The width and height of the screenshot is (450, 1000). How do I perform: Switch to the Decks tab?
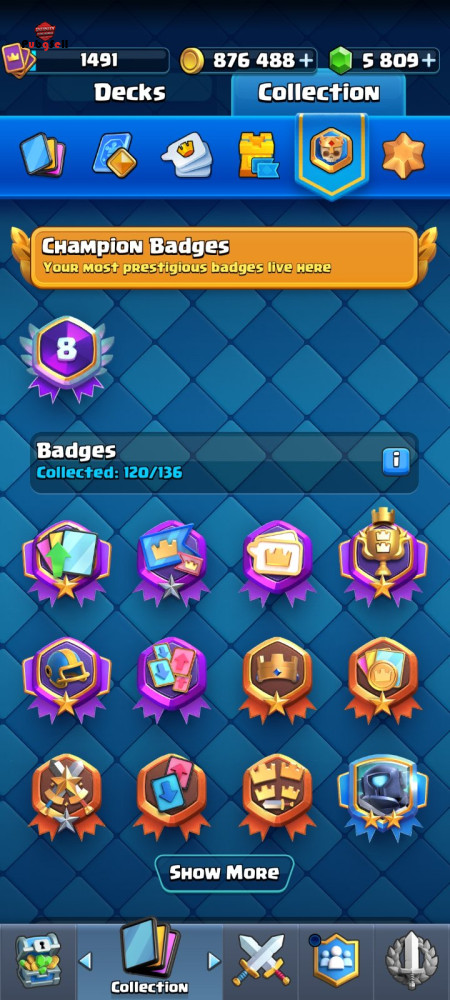tap(130, 92)
